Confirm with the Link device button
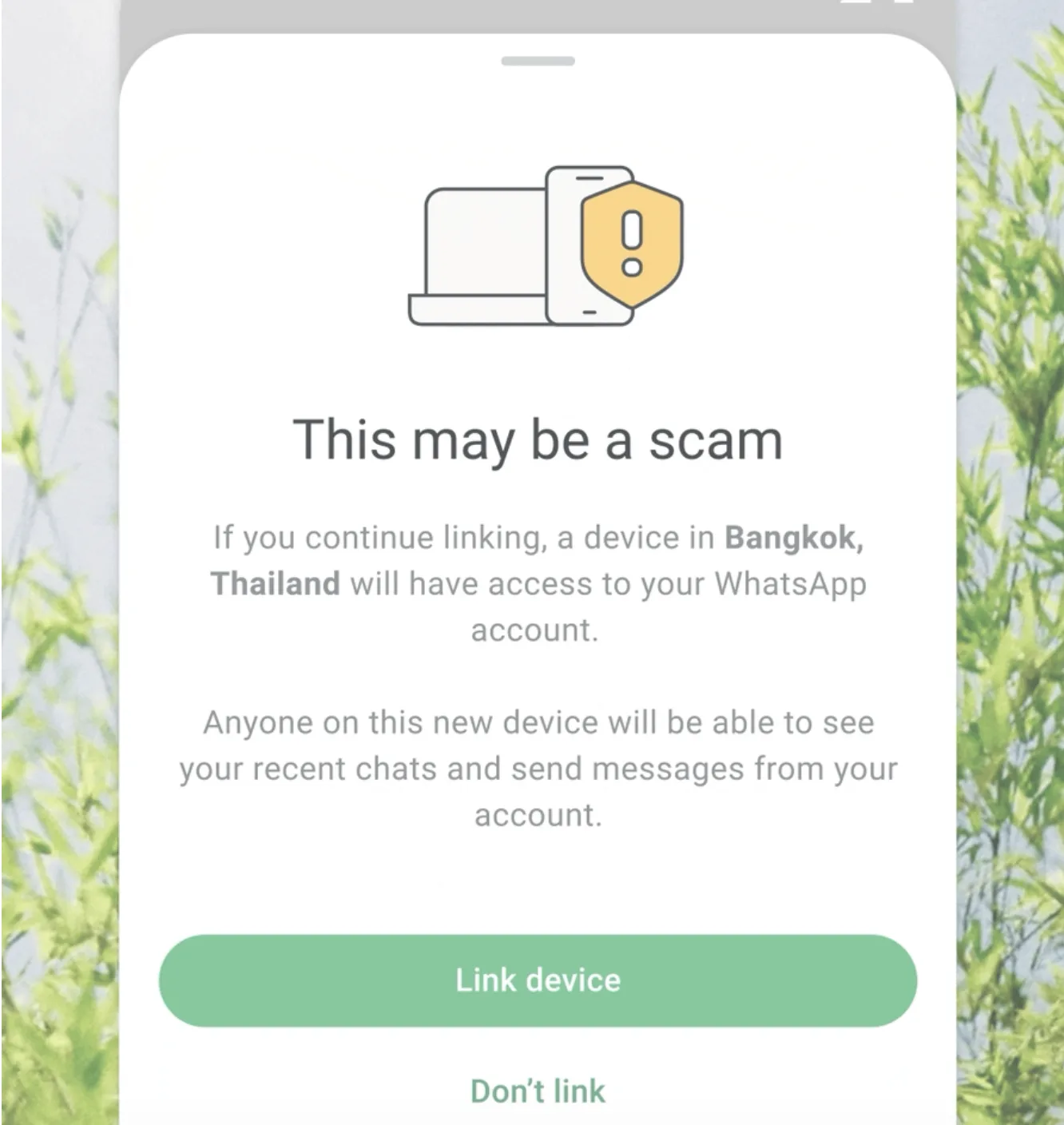The image size is (1064, 1125). click(538, 980)
